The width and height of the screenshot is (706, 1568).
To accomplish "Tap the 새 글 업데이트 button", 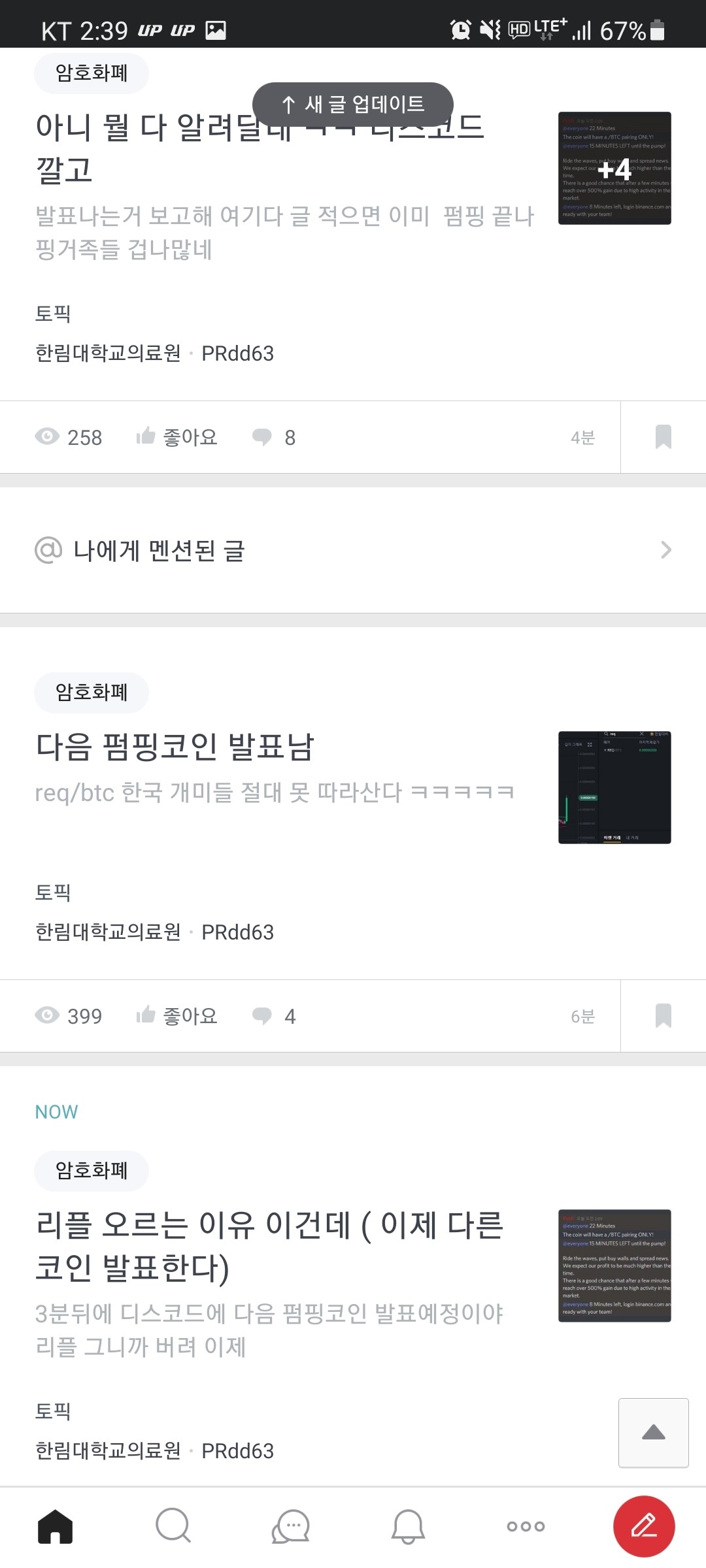I will click(x=353, y=103).
